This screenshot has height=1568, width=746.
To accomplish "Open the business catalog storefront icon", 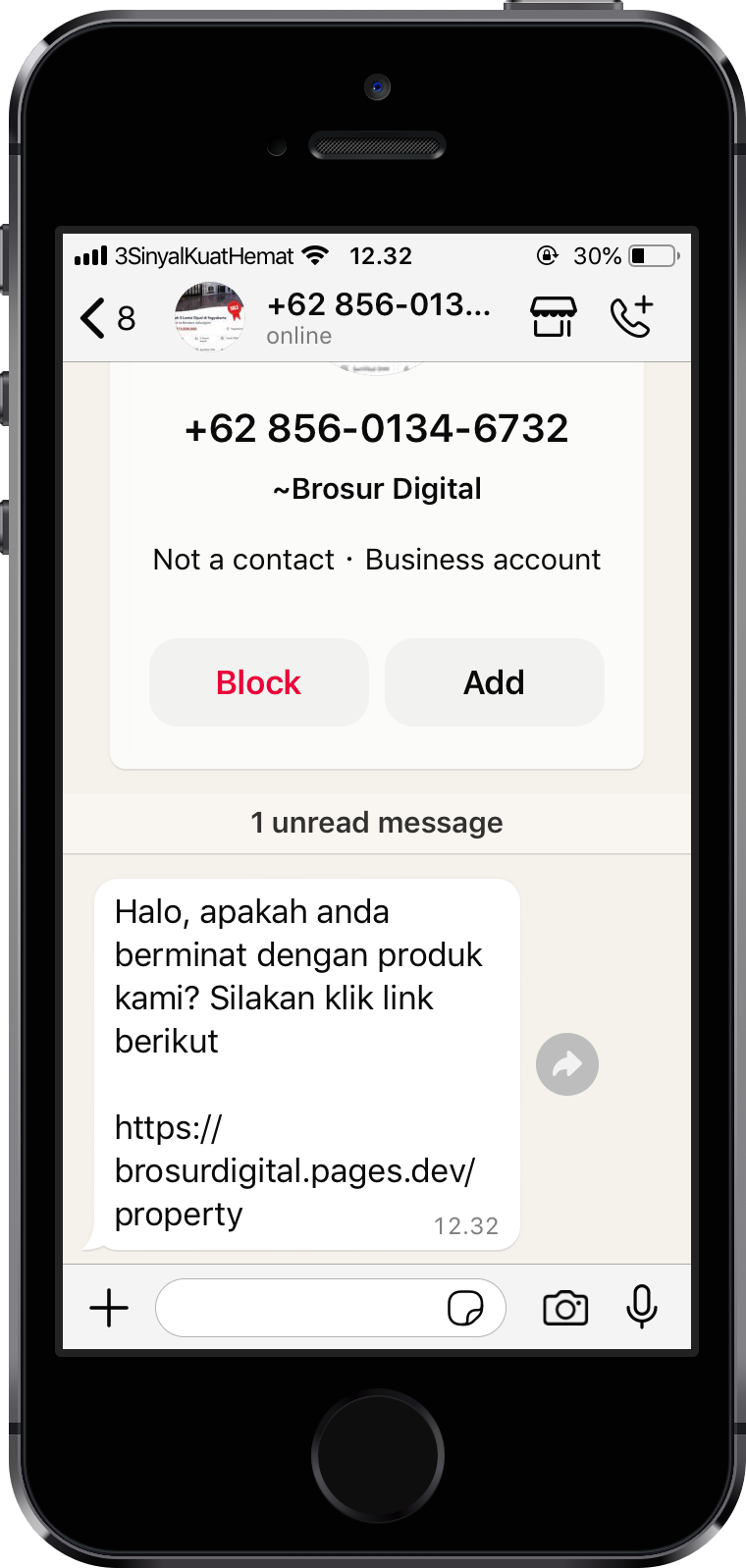I will point(554,317).
